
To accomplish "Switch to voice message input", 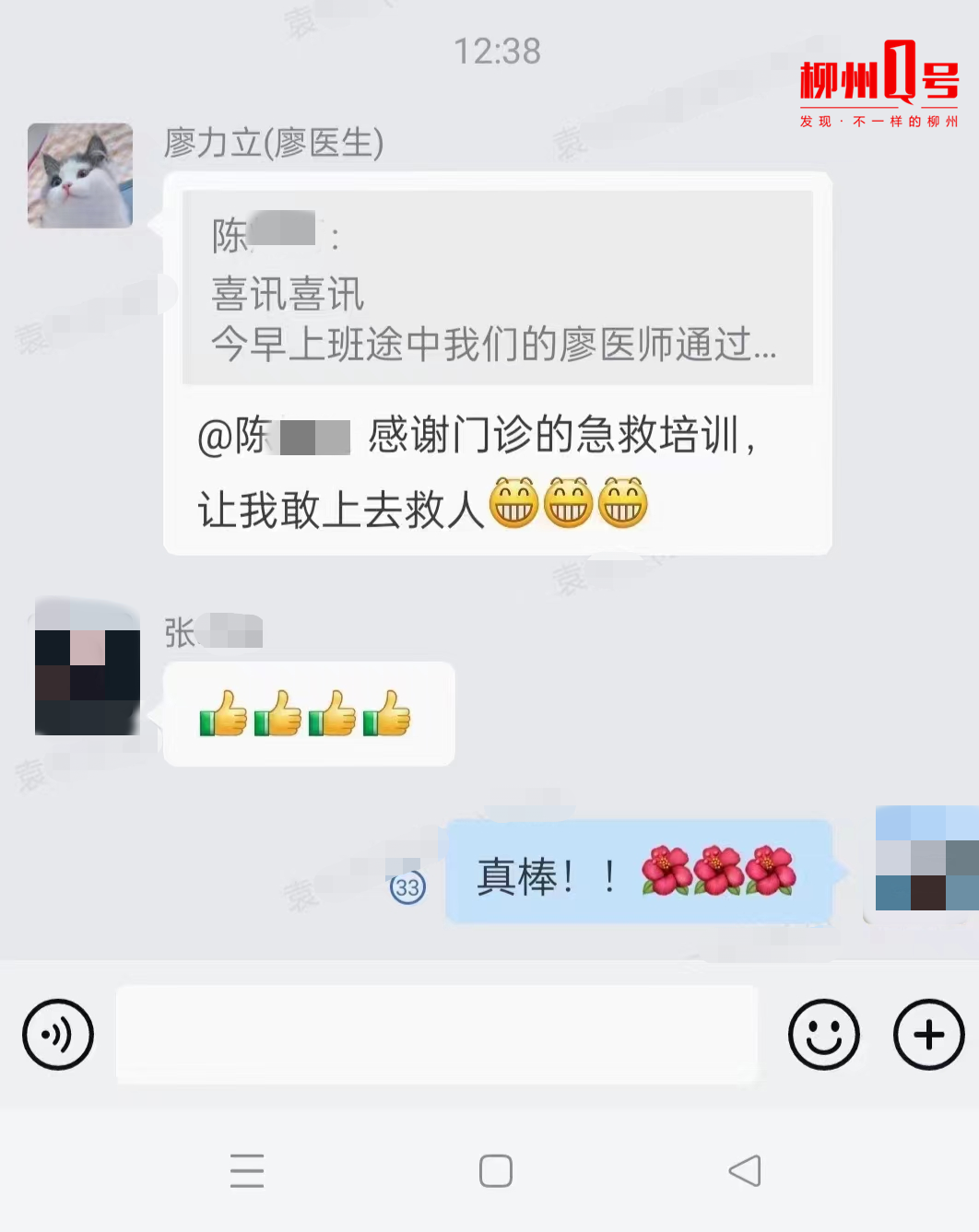I will point(58,1035).
